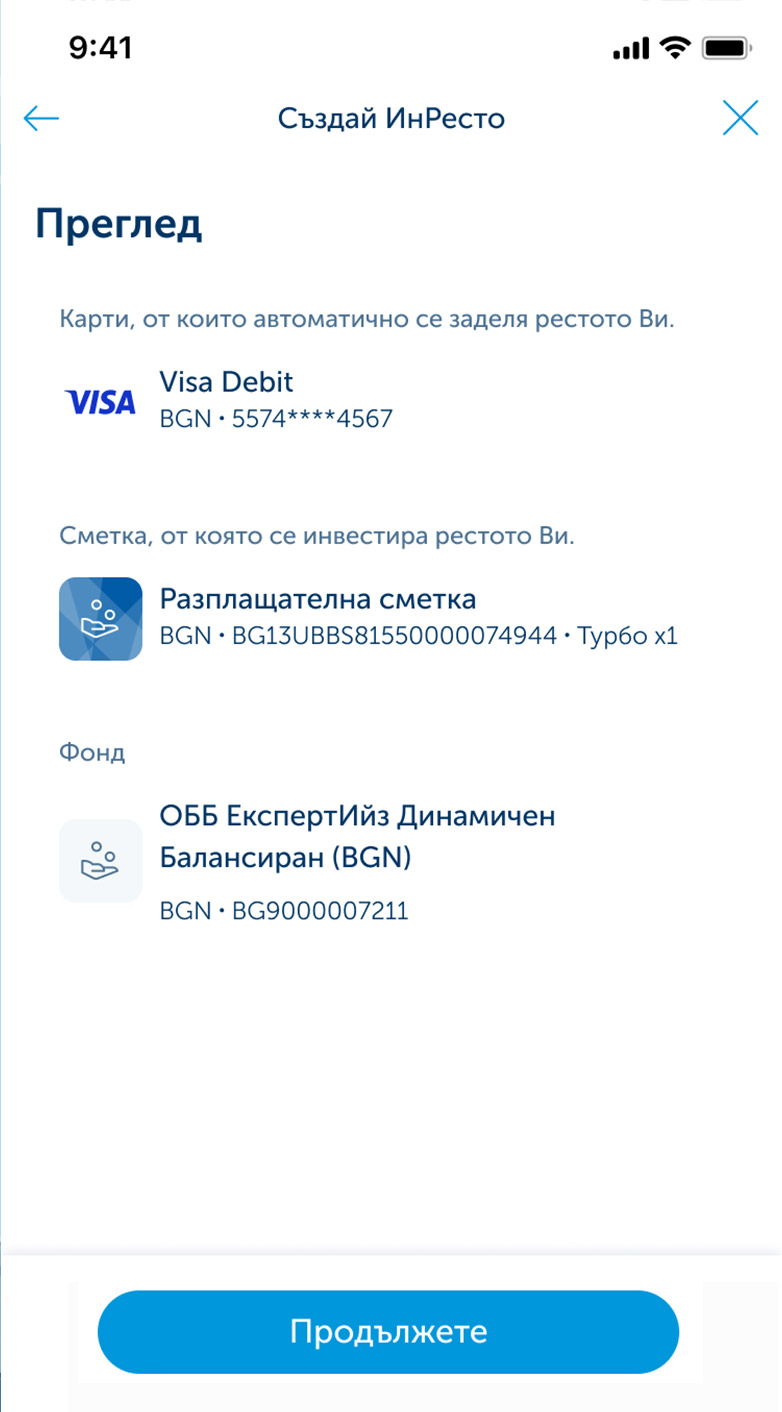Tap the Продължете button
Viewport: 782px width, 1412px height.
point(388,1331)
